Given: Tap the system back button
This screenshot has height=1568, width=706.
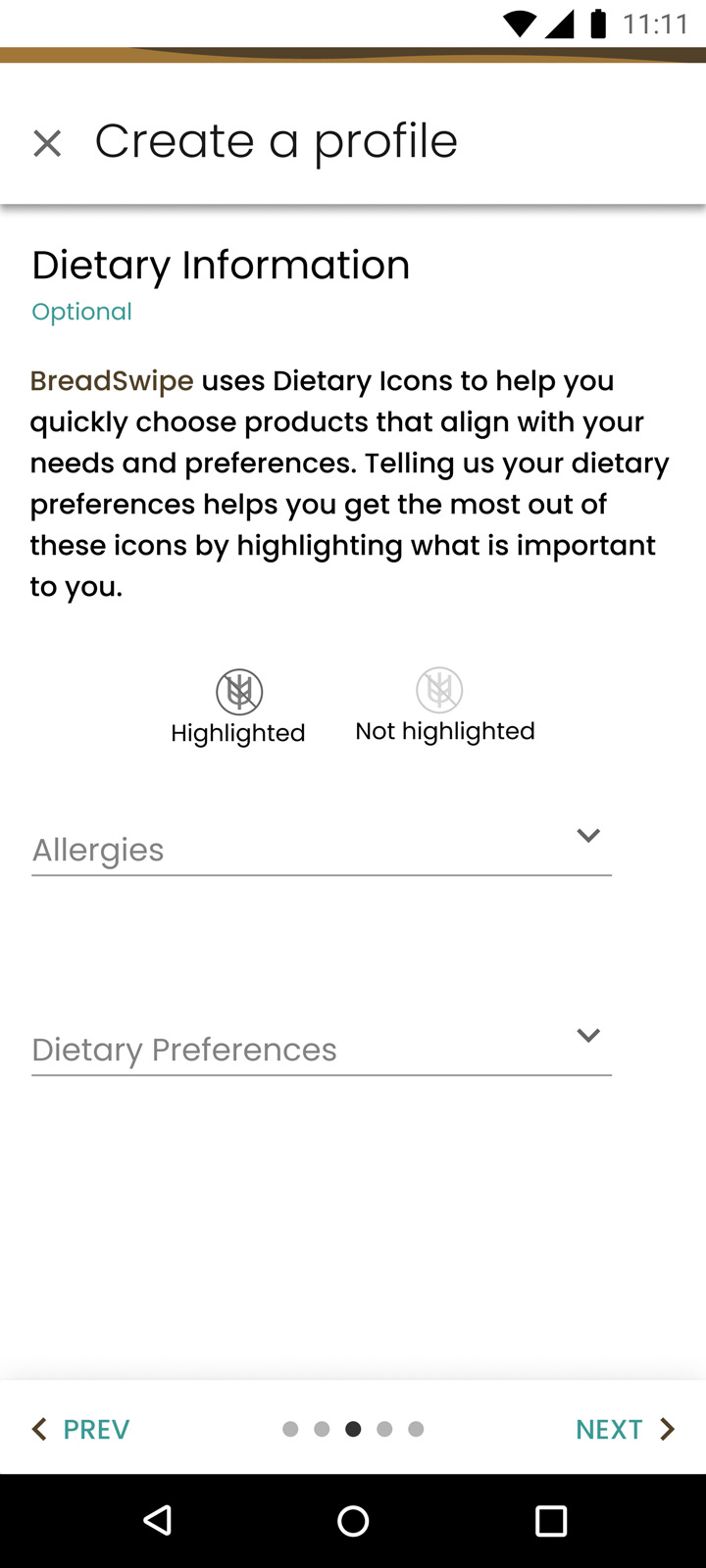Looking at the screenshot, I should pos(157,1520).
